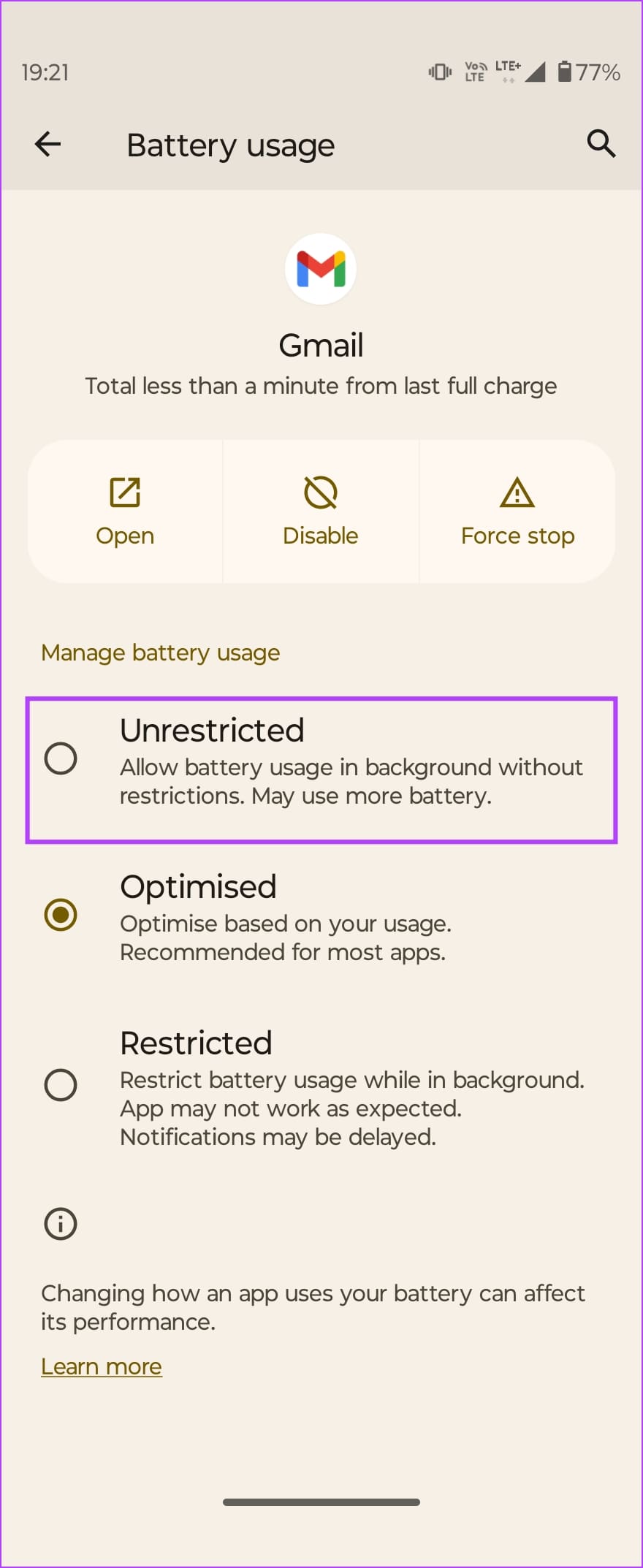Disable the Gmail app
The height and width of the screenshot is (1568, 643).
pos(320,511)
